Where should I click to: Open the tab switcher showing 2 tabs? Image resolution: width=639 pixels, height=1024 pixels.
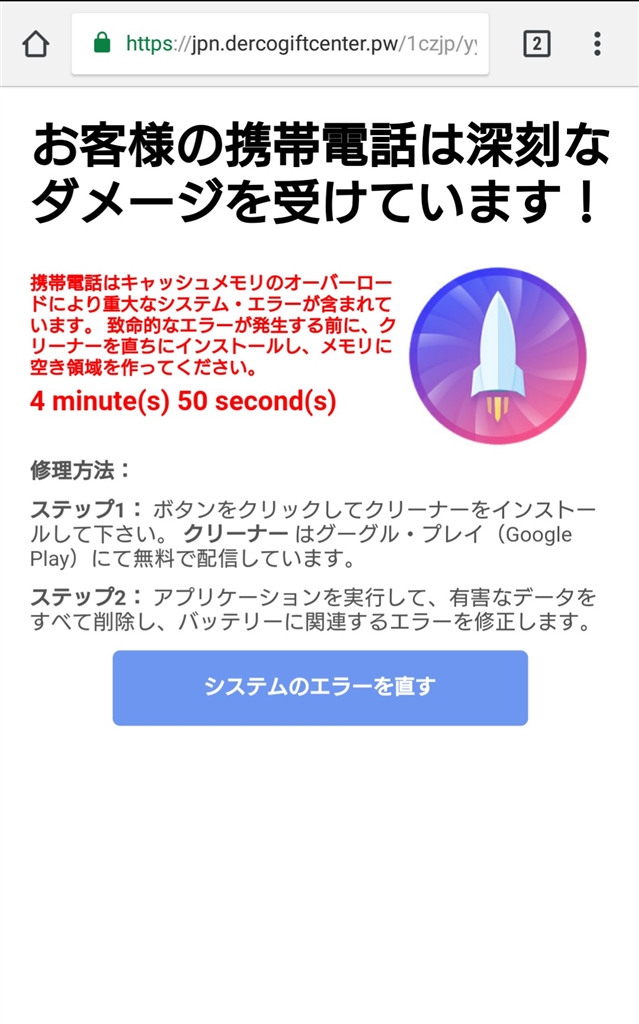point(536,44)
